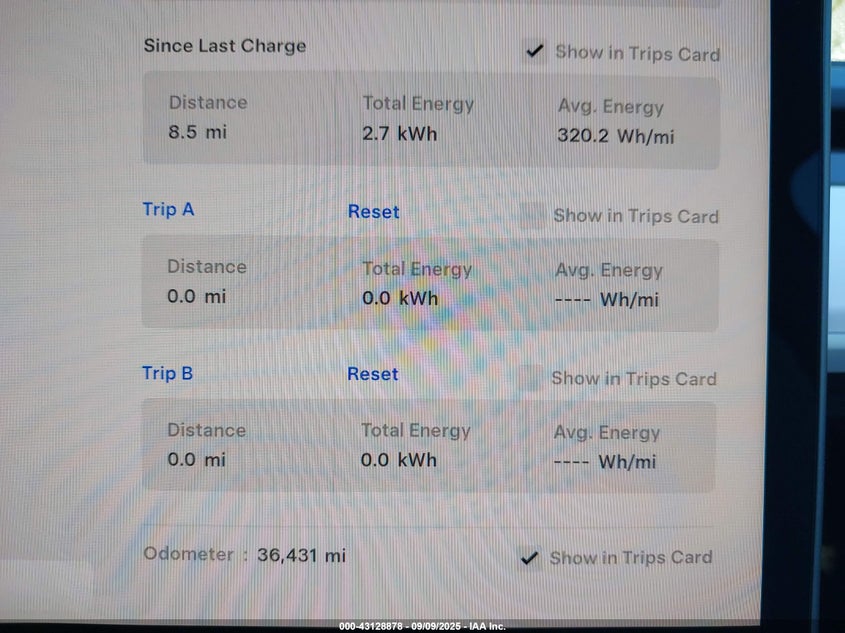
Task: Enable Show in Trips Card for Trip B
Action: click(x=531, y=378)
